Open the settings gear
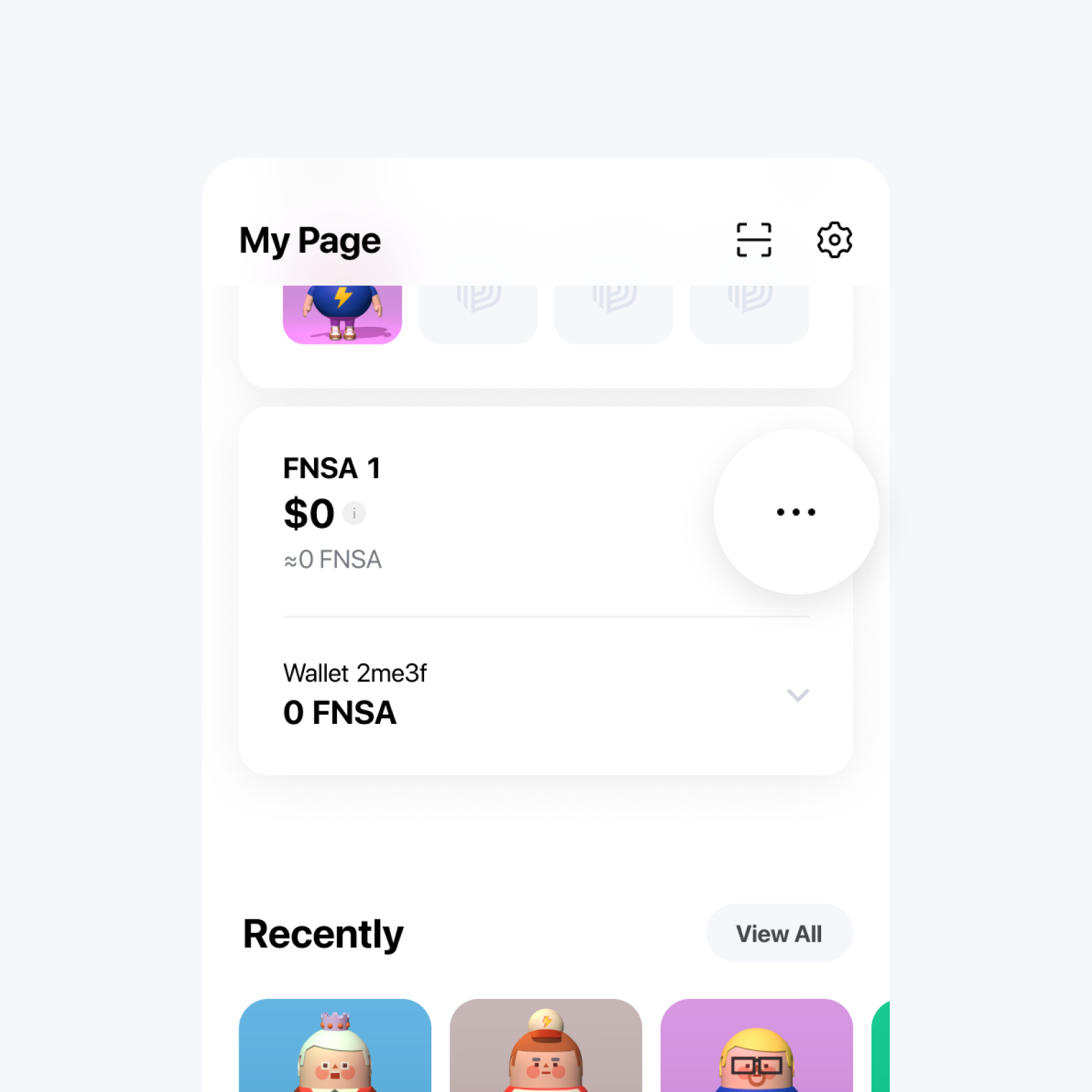Viewport: 1092px width, 1092px height. (x=835, y=240)
